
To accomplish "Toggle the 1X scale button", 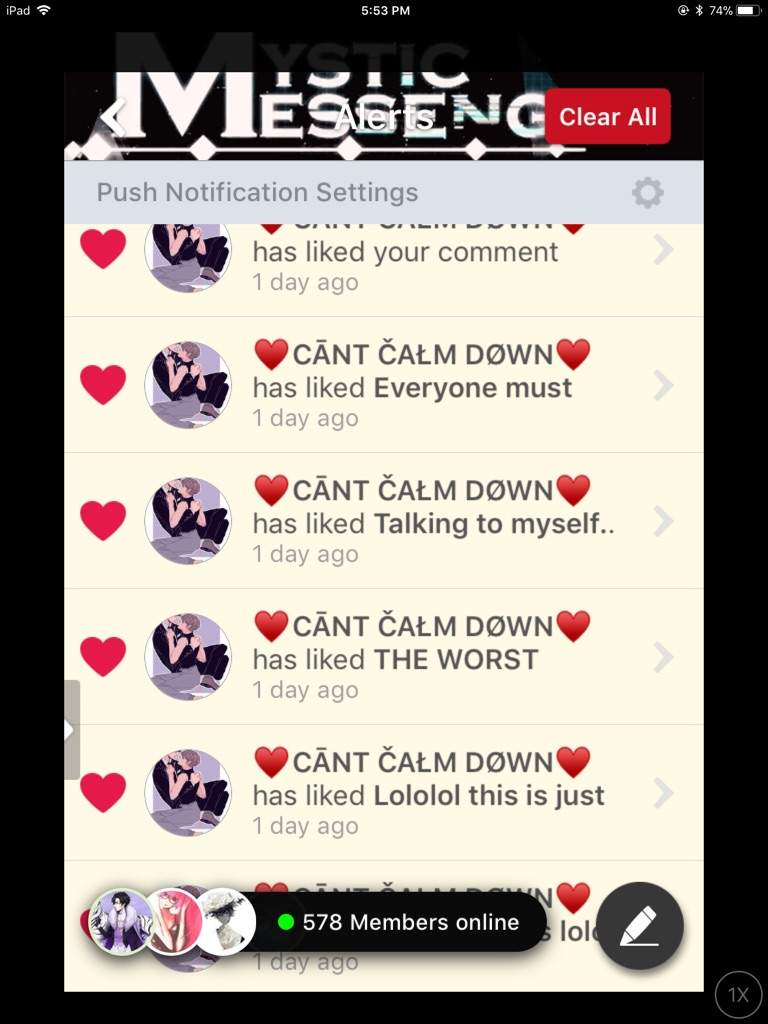I will (738, 994).
